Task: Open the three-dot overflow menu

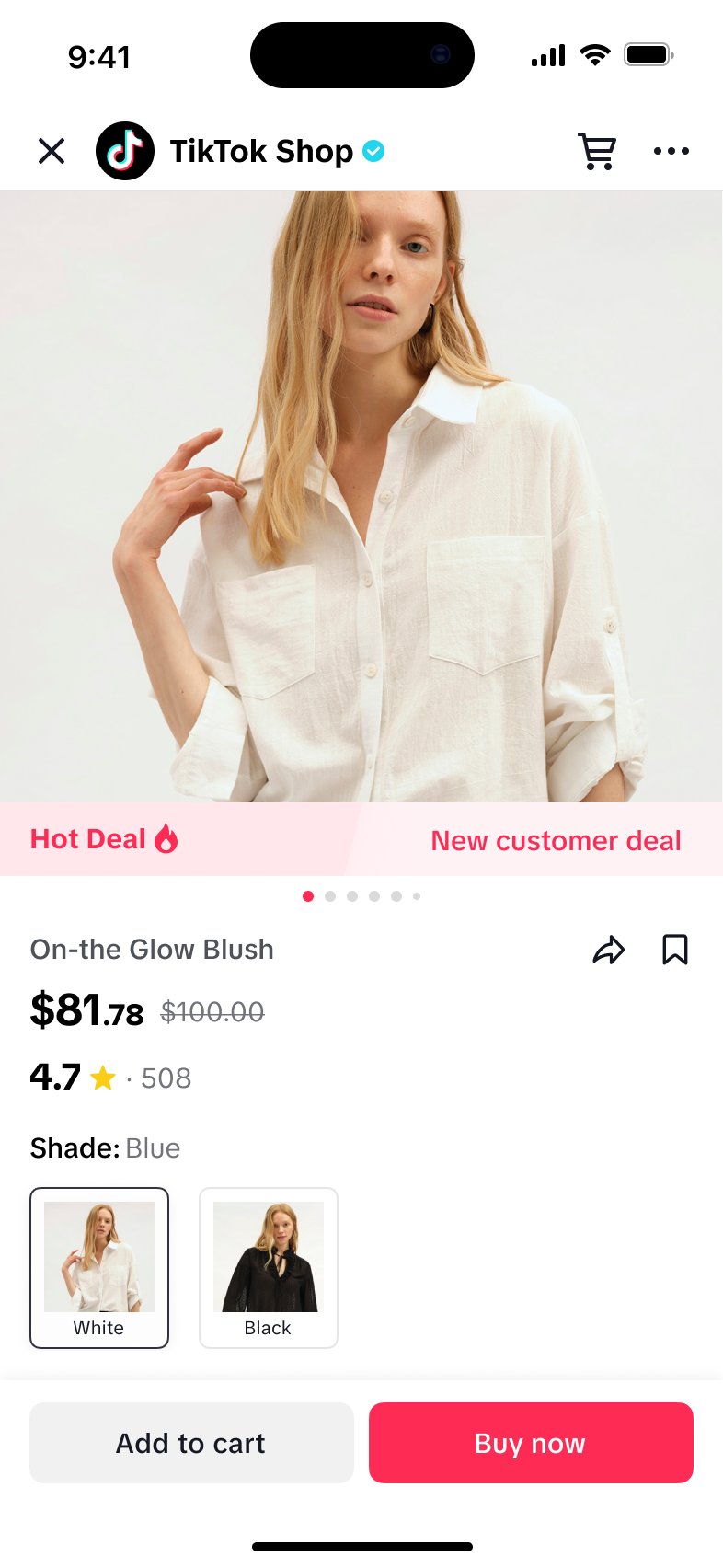Action: pos(671,151)
